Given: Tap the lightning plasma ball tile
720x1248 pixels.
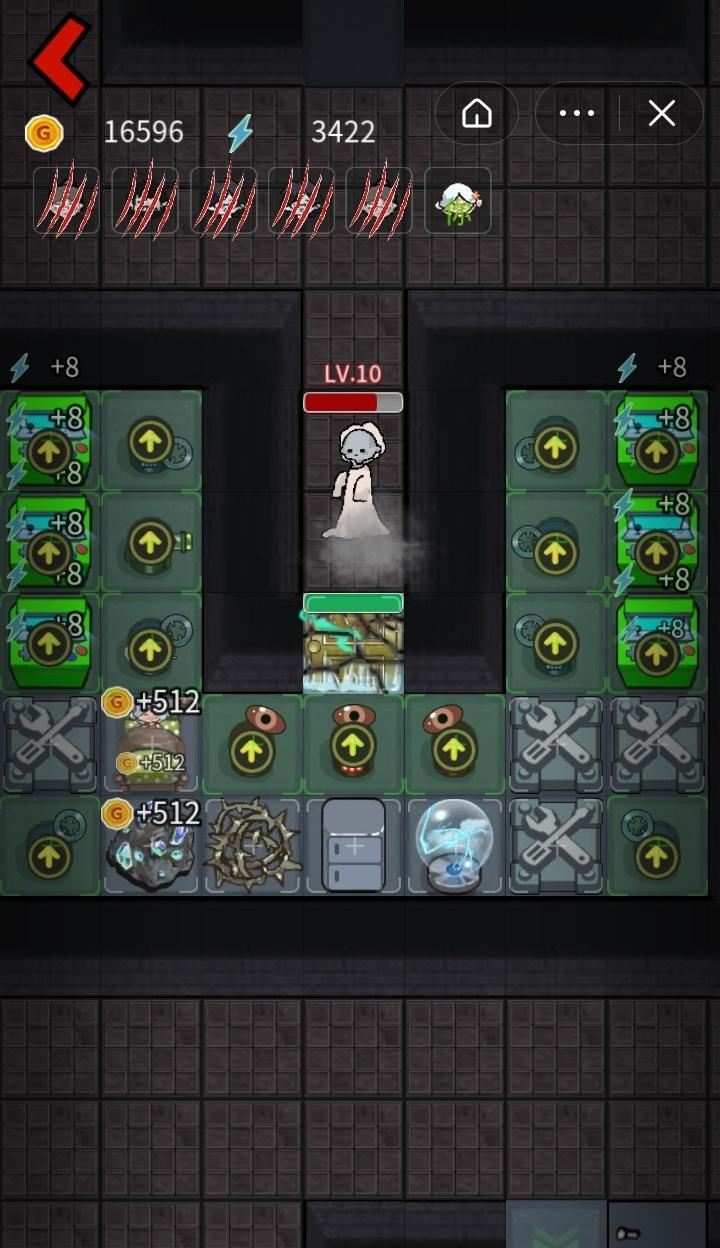Looking at the screenshot, I should (454, 845).
